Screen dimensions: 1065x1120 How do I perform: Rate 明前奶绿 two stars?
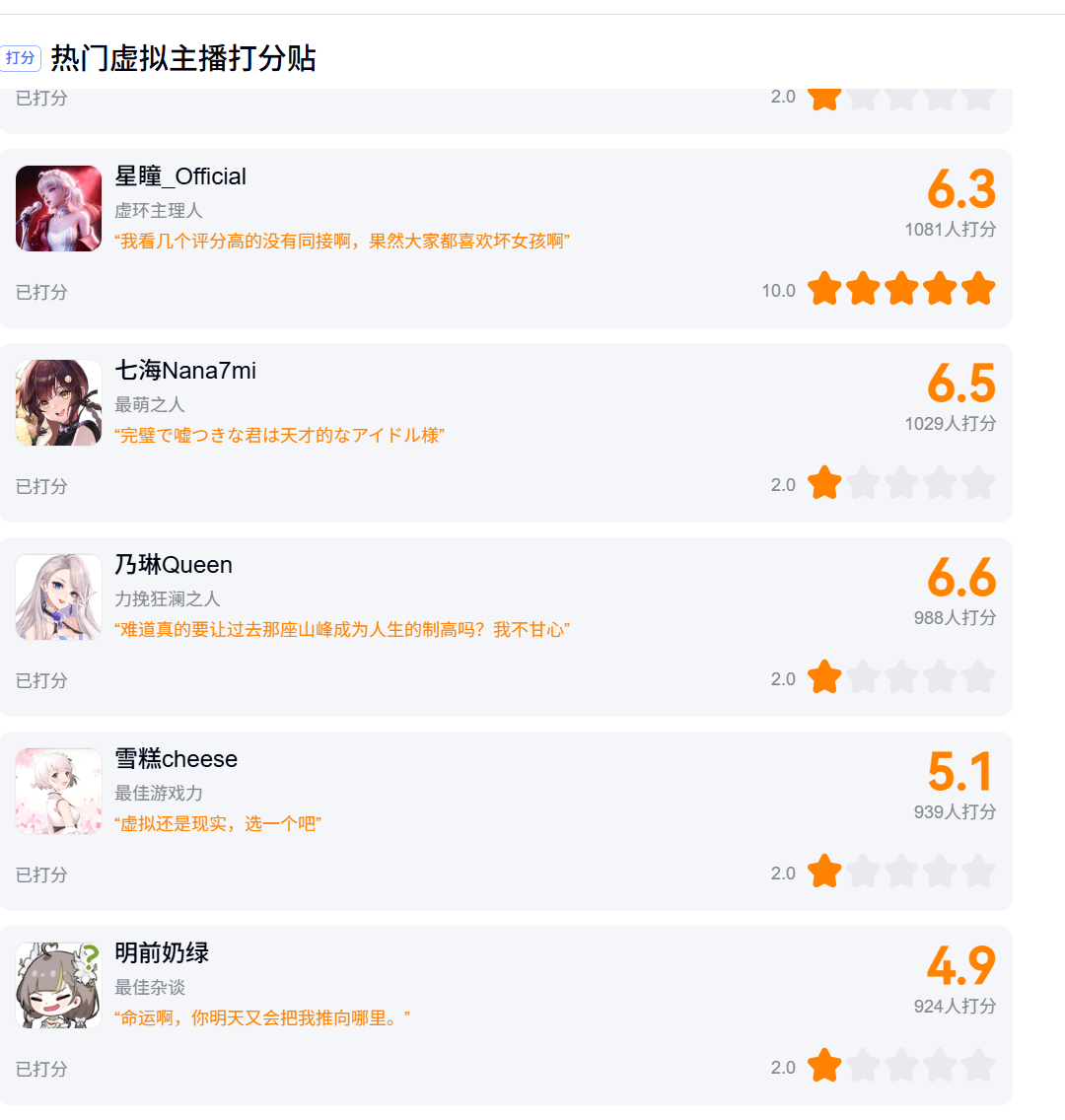pos(863,1066)
